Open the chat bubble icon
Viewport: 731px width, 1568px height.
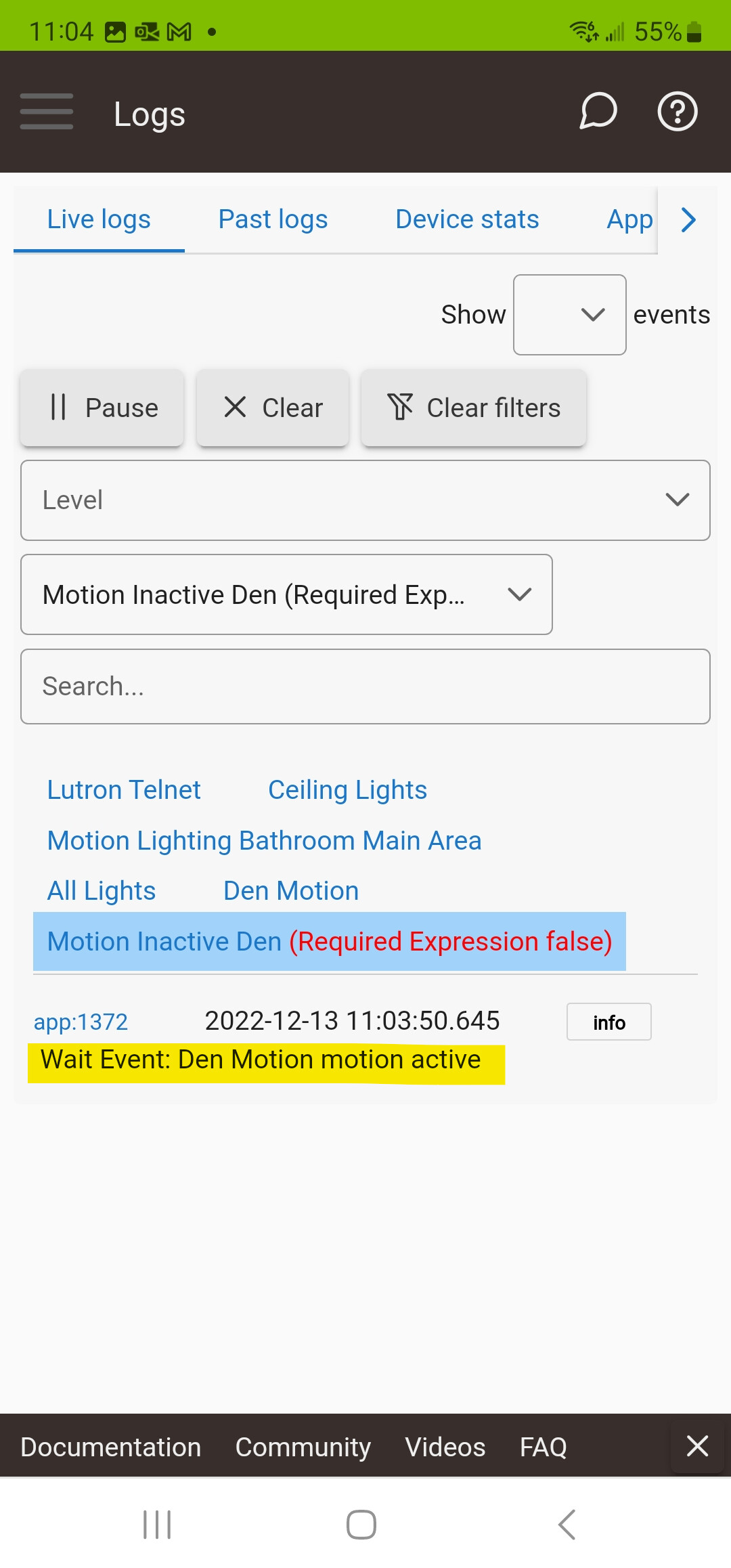598,112
